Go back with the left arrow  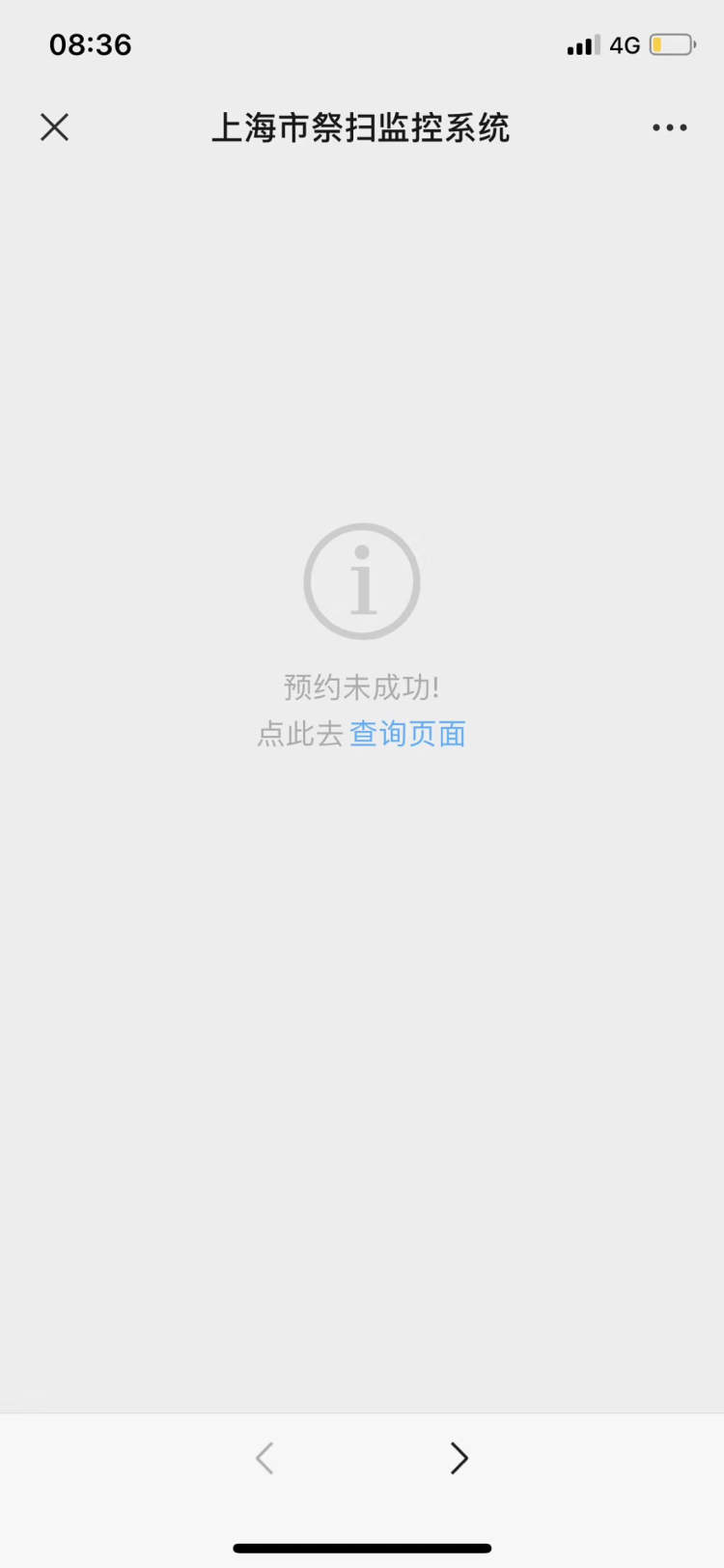pos(265,1458)
